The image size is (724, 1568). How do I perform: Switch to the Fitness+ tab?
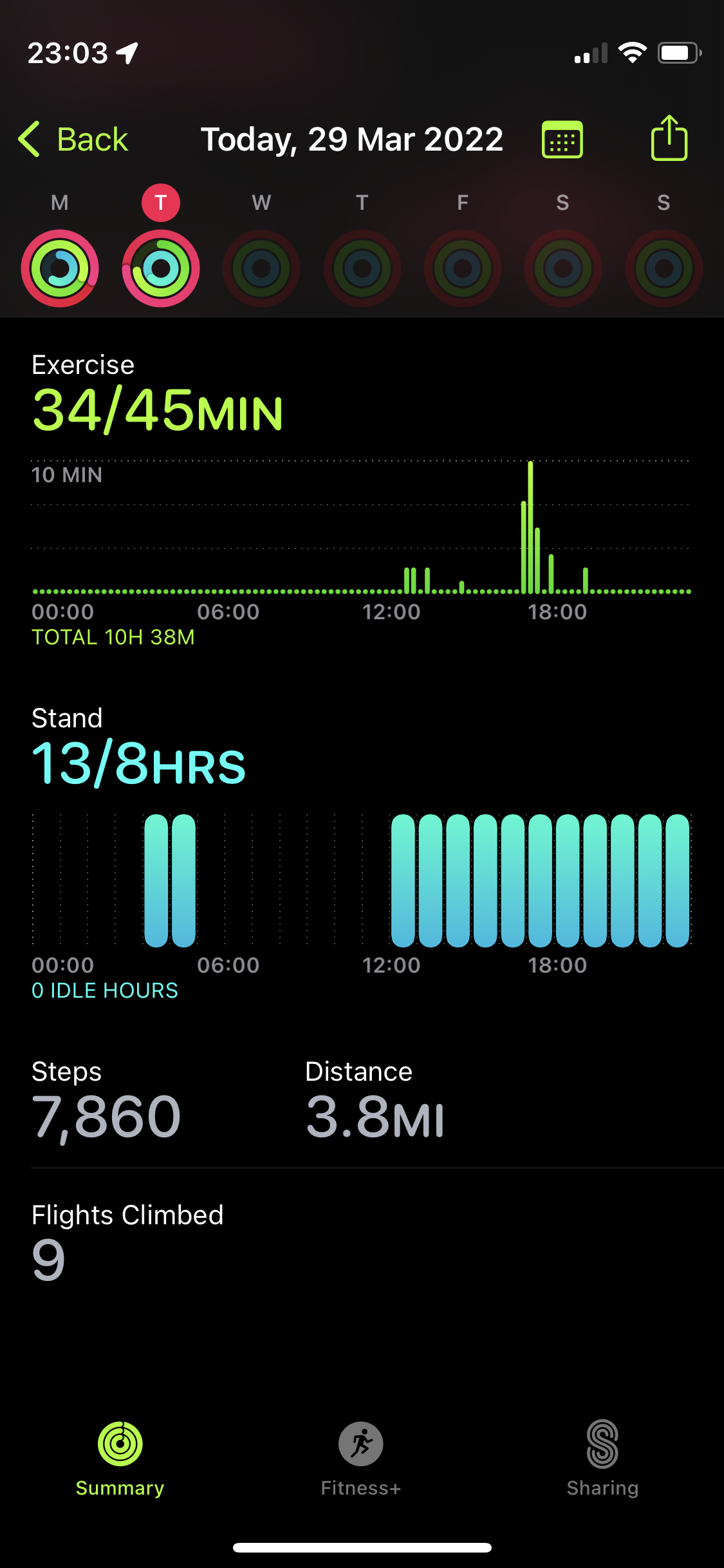tap(361, 1459)
